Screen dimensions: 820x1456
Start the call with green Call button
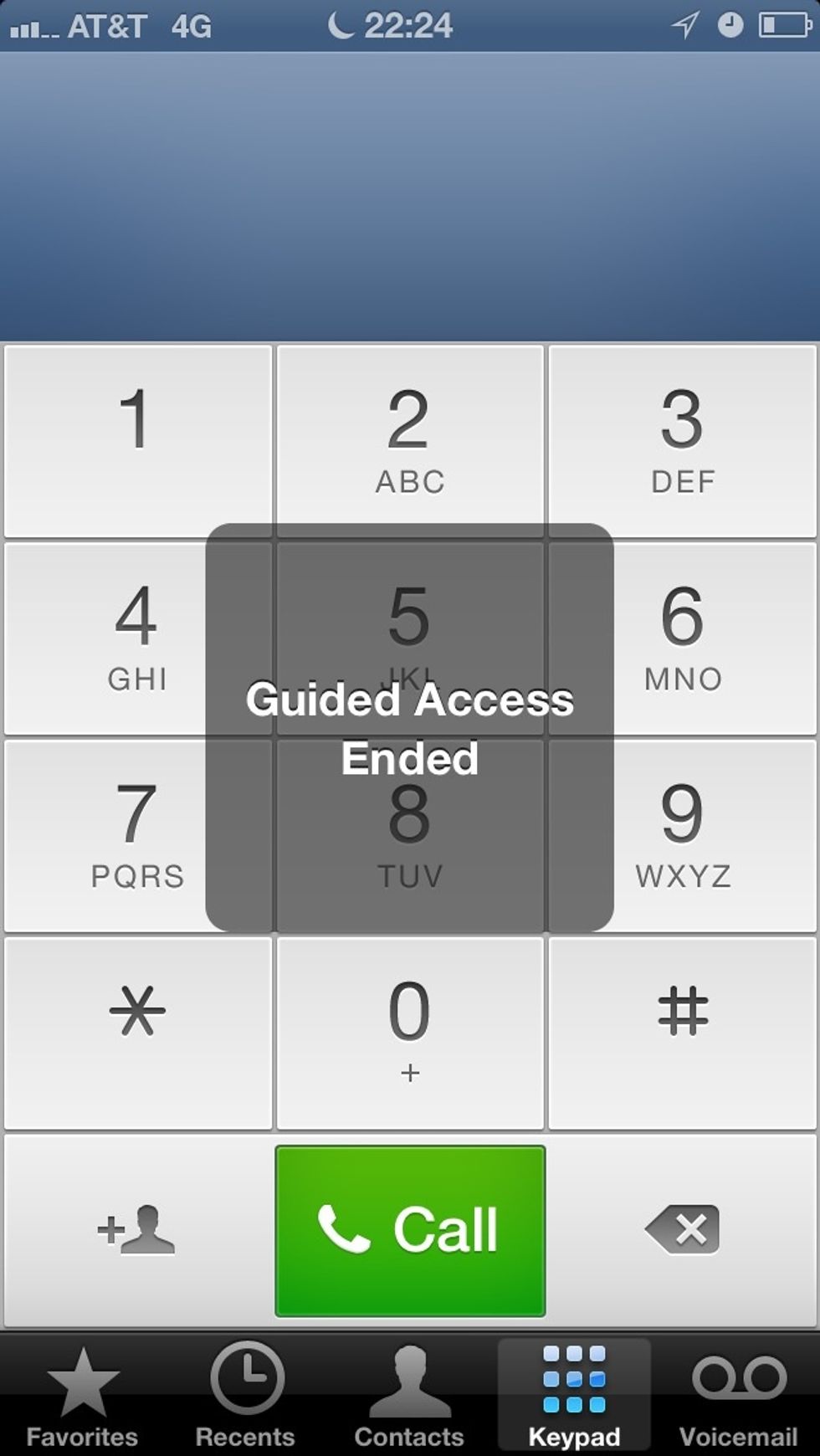(x=410, y=1230)
